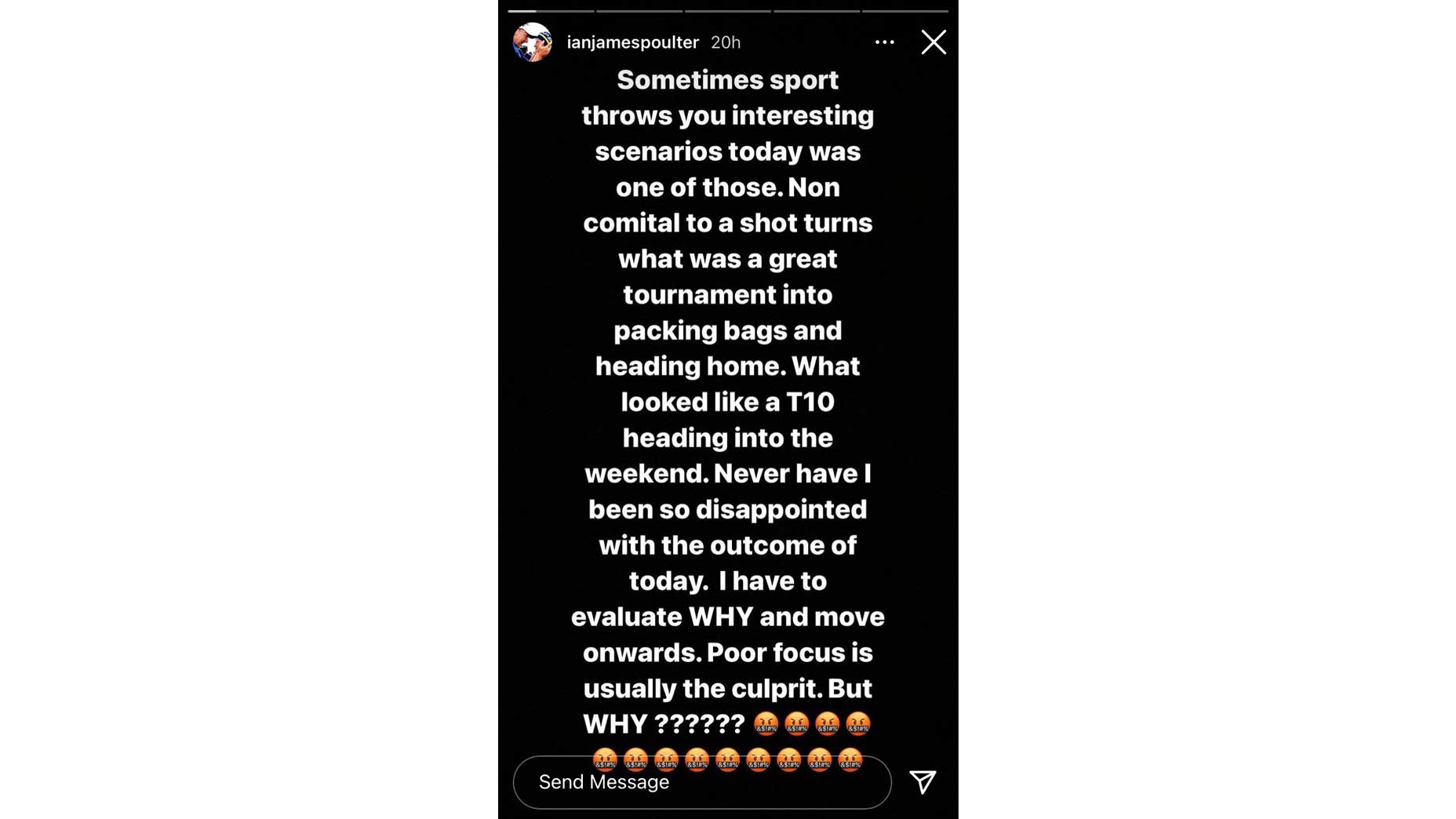Open the three-dot story options menu
Image resolution: width=1456 pixels, height=819 pixels.
pos(884,42)
